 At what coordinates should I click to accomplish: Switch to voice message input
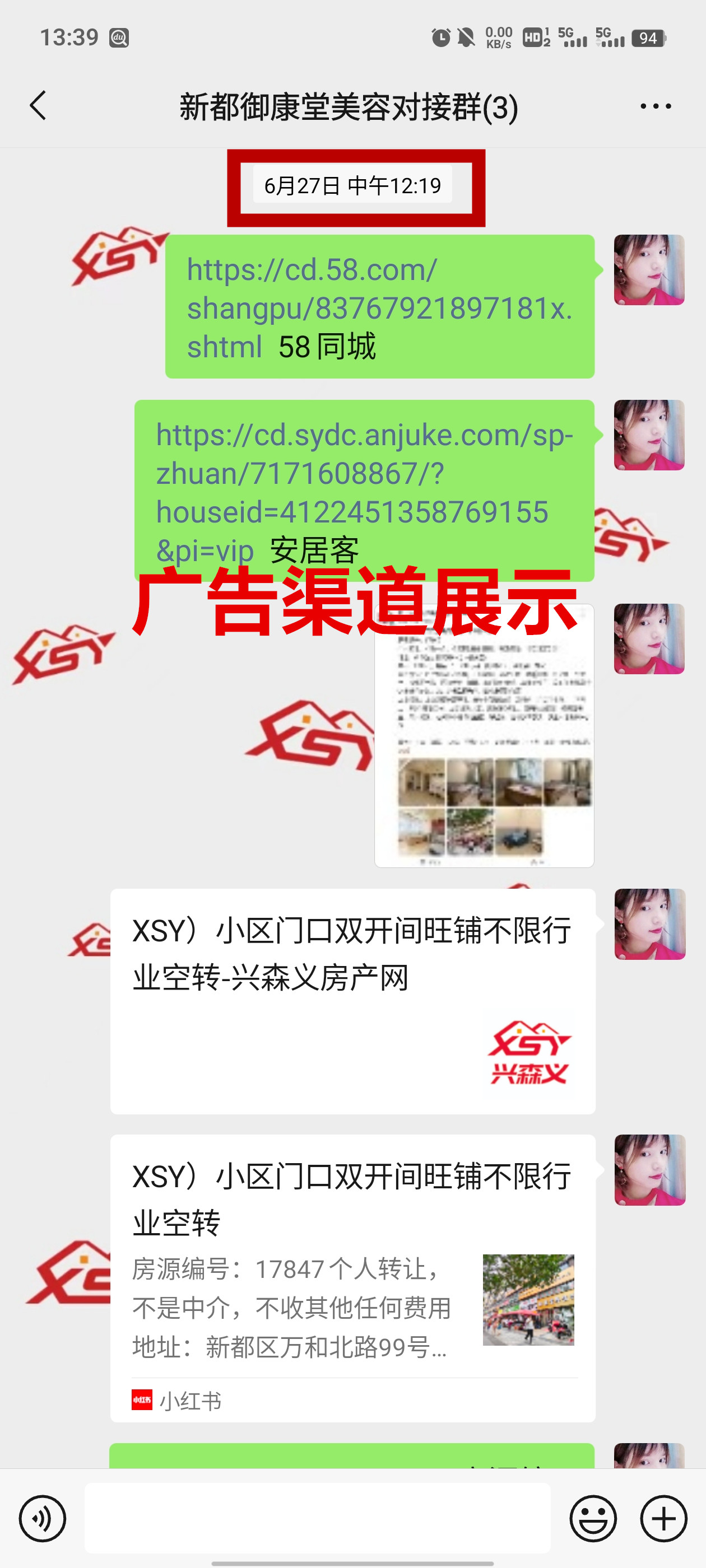[x=42, y=1518]
